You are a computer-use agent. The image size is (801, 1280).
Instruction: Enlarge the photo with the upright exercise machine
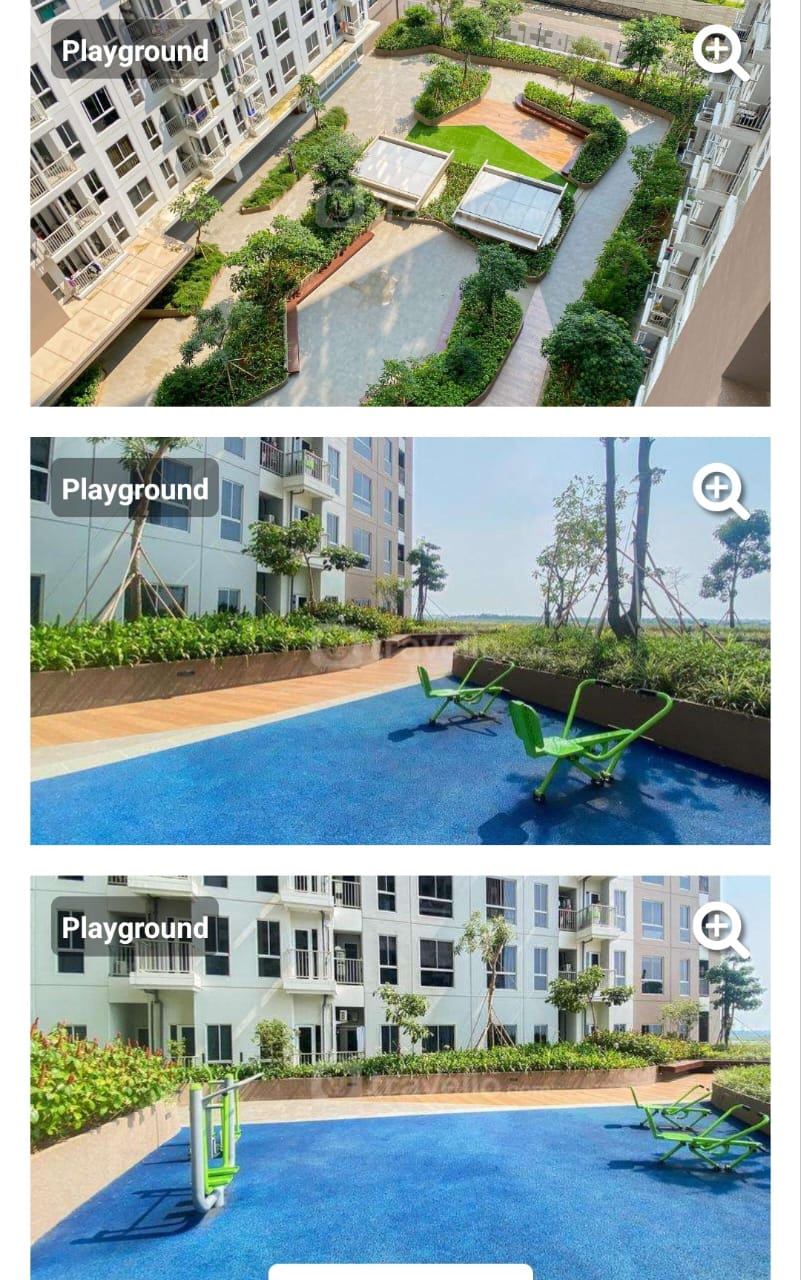(x=720, y=929)
